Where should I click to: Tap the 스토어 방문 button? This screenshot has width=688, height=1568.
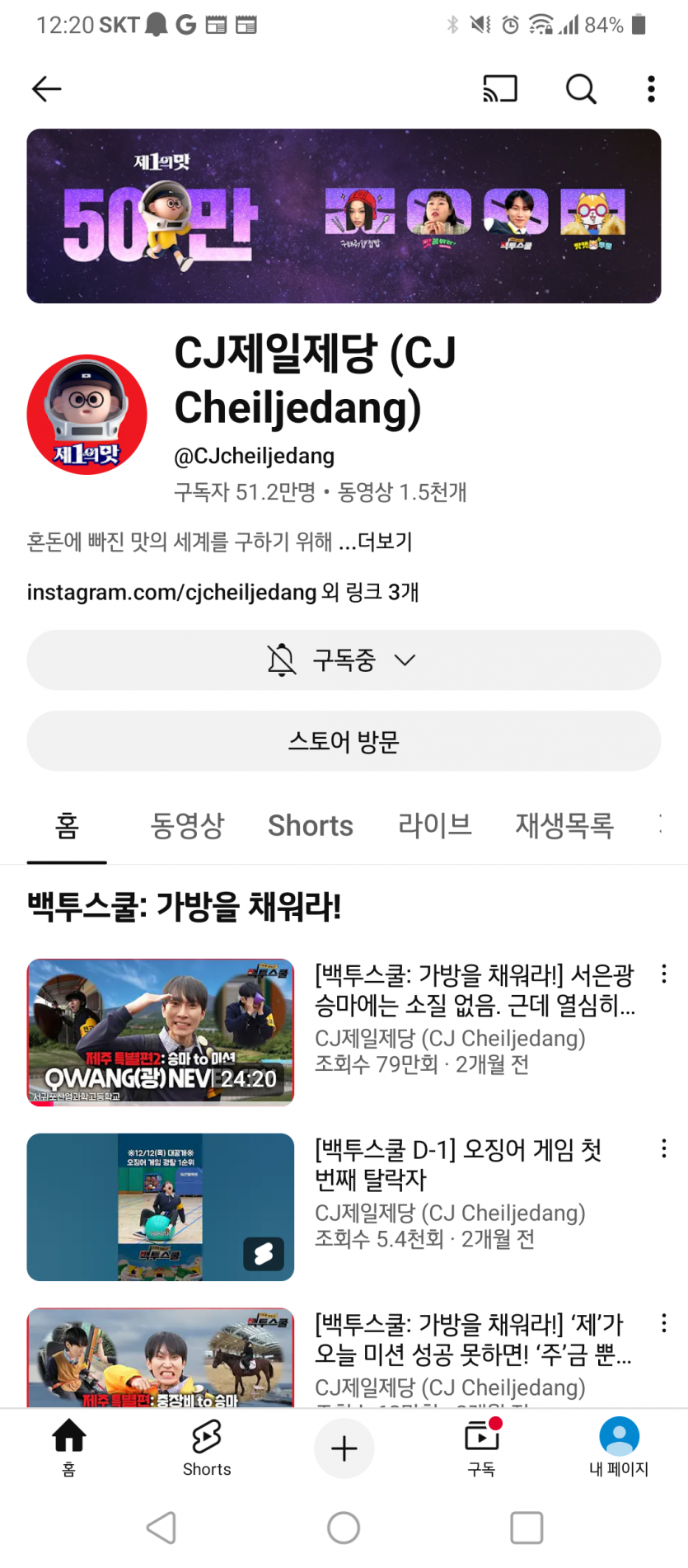click(x=344, y=741)
